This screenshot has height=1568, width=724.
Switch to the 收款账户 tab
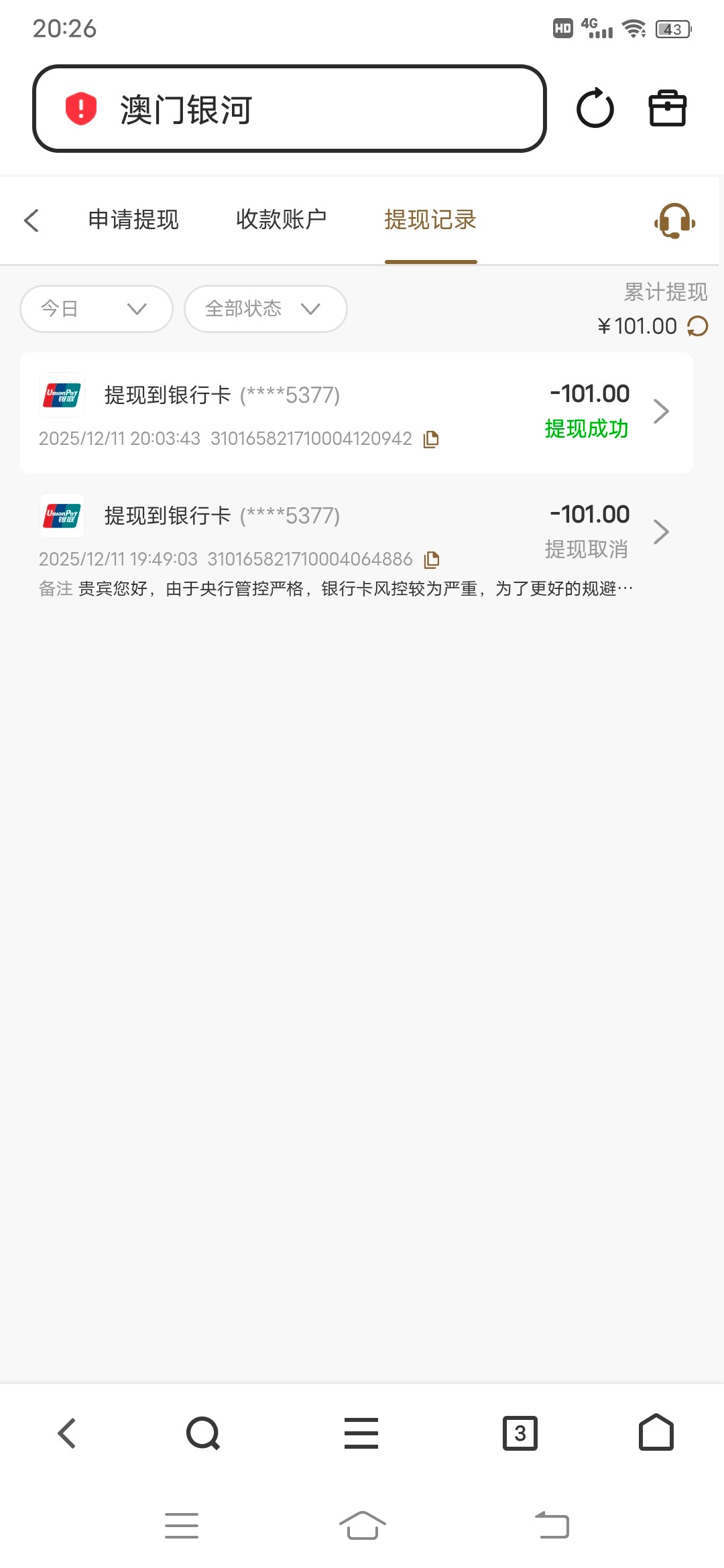282,220
